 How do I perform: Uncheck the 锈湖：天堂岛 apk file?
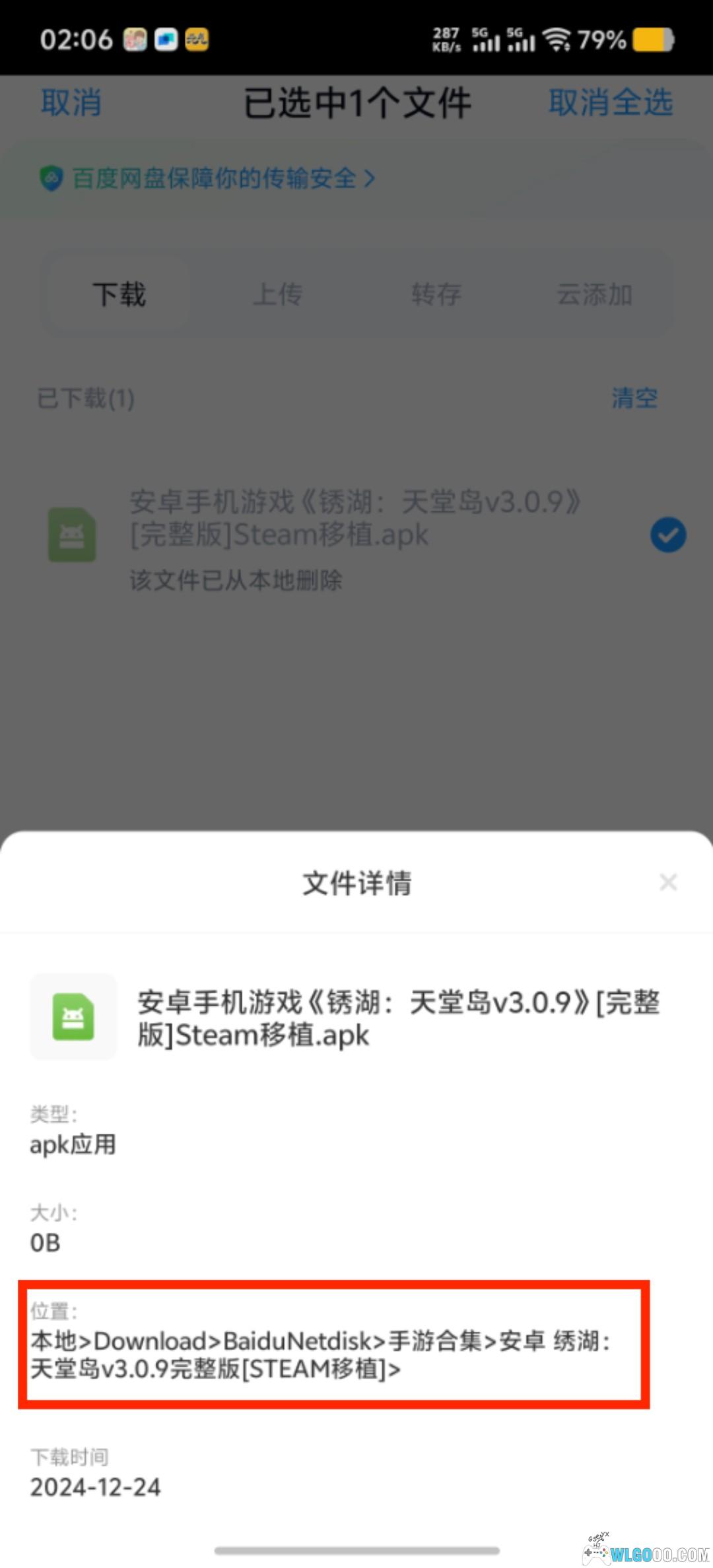tap(667, 535)
